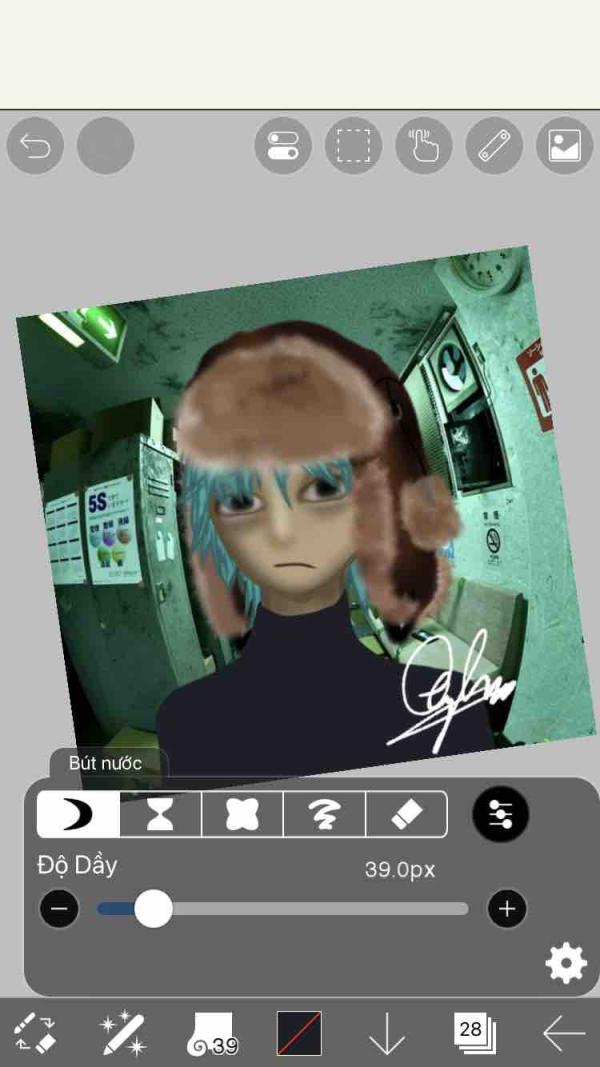Tap the greyed-out redo button
Screen dimensions: 600x1067
click(x=105, y=146)
